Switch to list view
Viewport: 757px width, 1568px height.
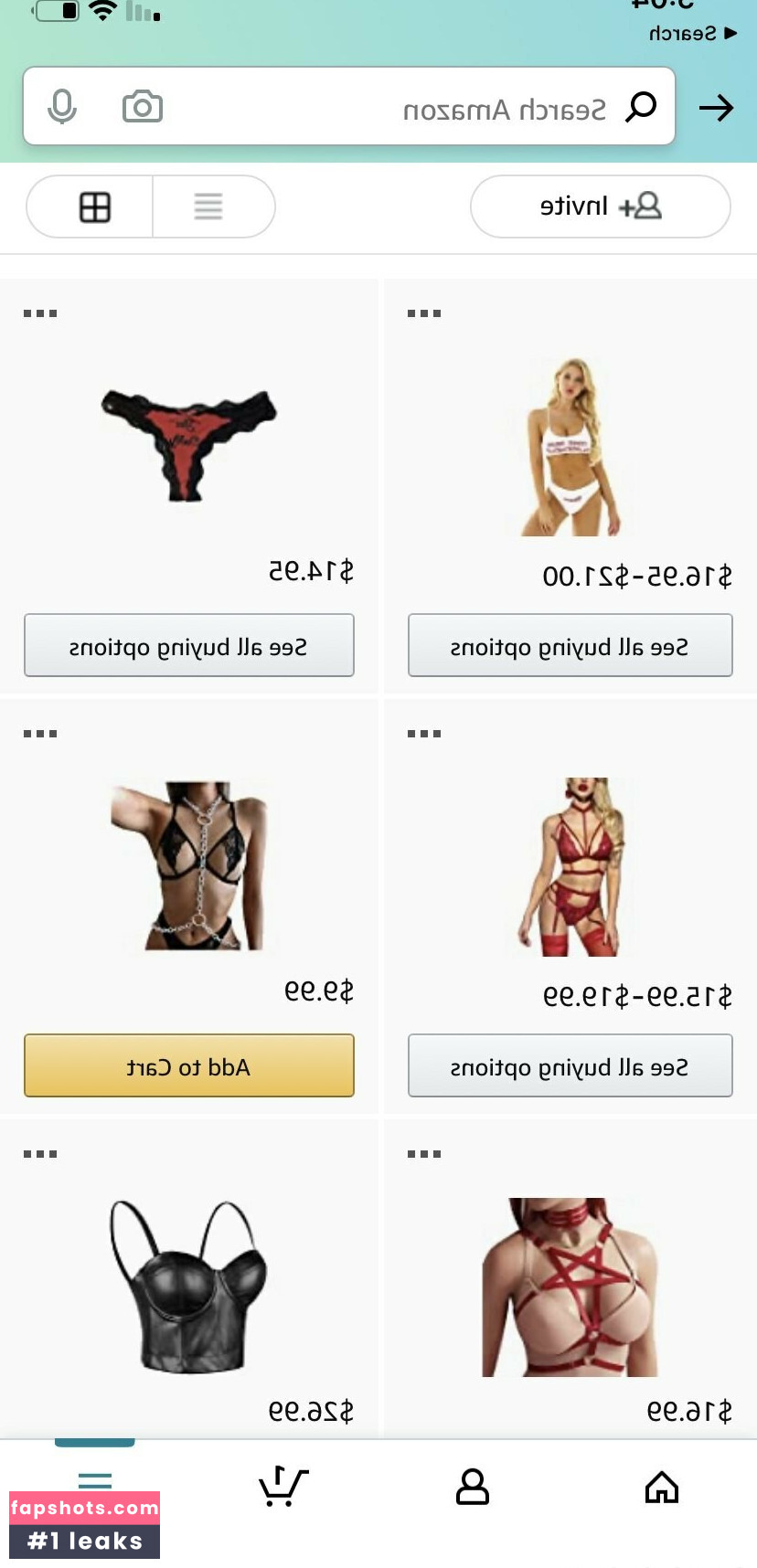coord(208,207)
